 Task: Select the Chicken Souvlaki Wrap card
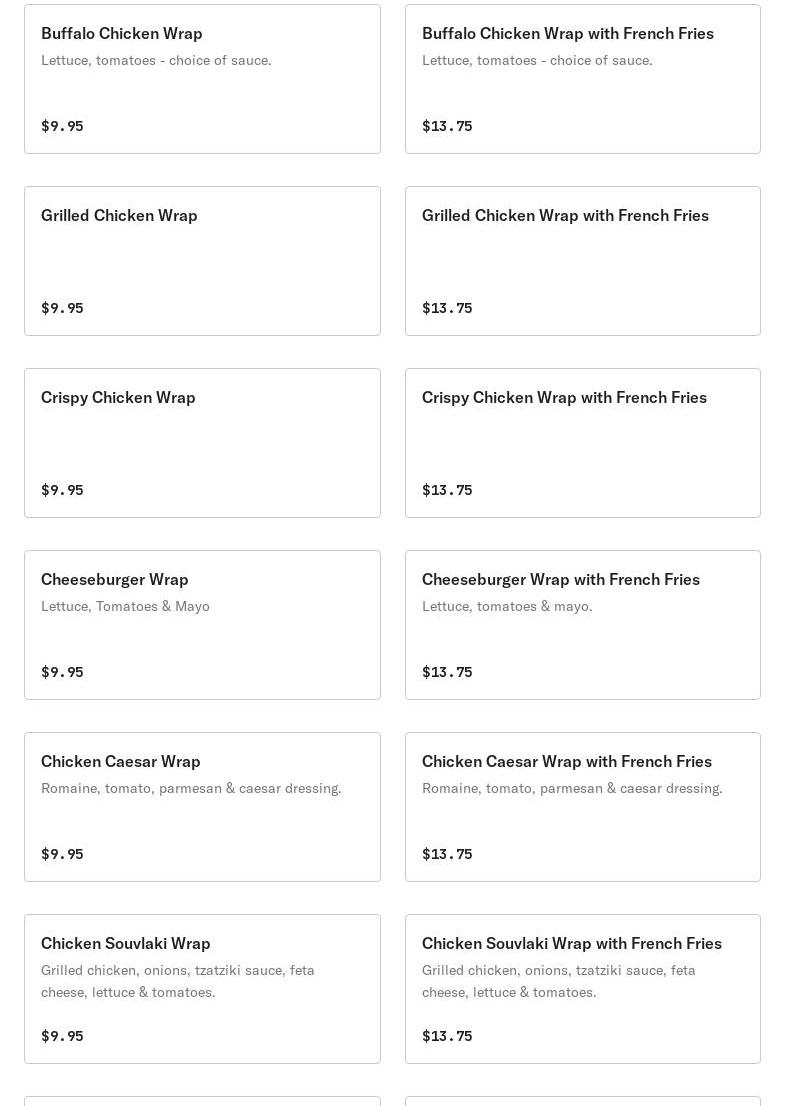tap(202, 989)
